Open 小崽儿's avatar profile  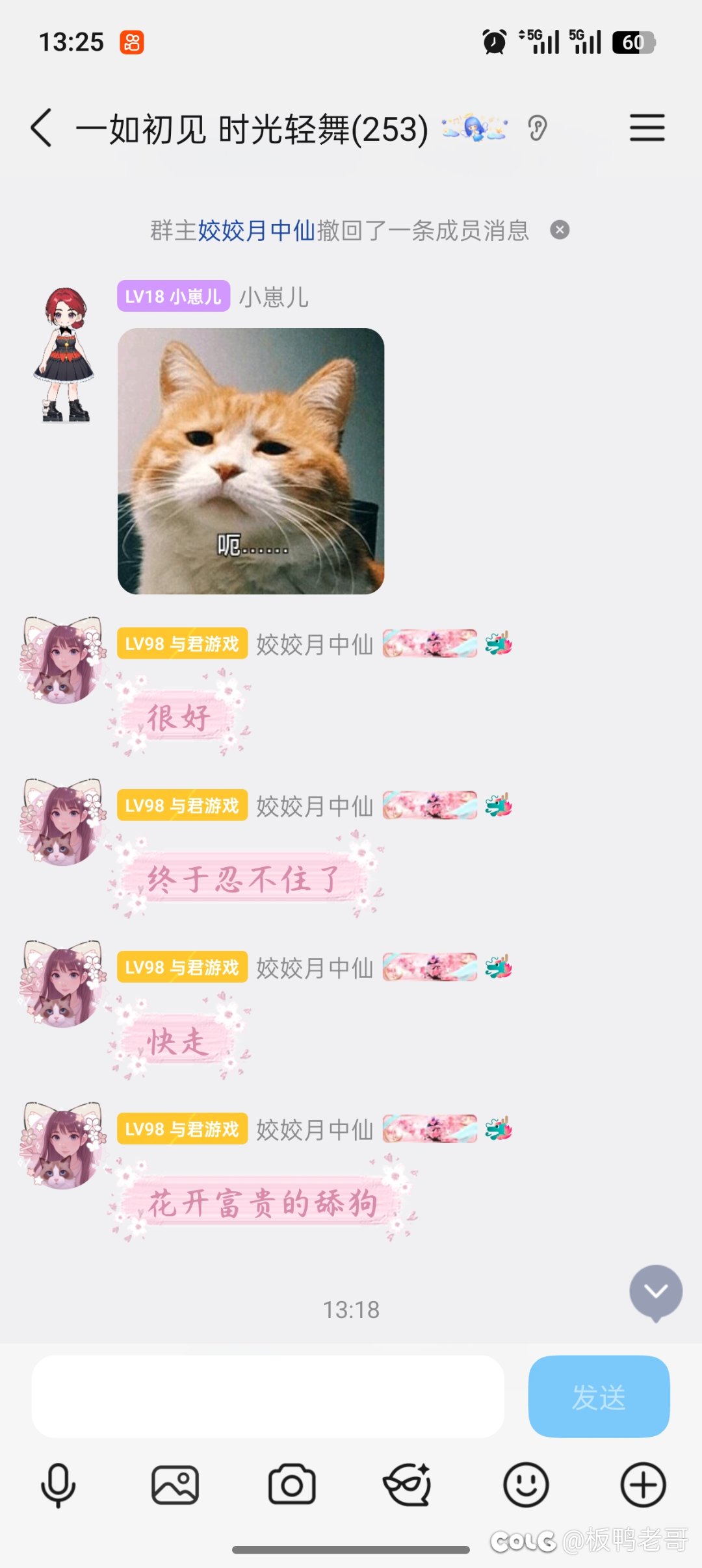click(x=64, y=354)
